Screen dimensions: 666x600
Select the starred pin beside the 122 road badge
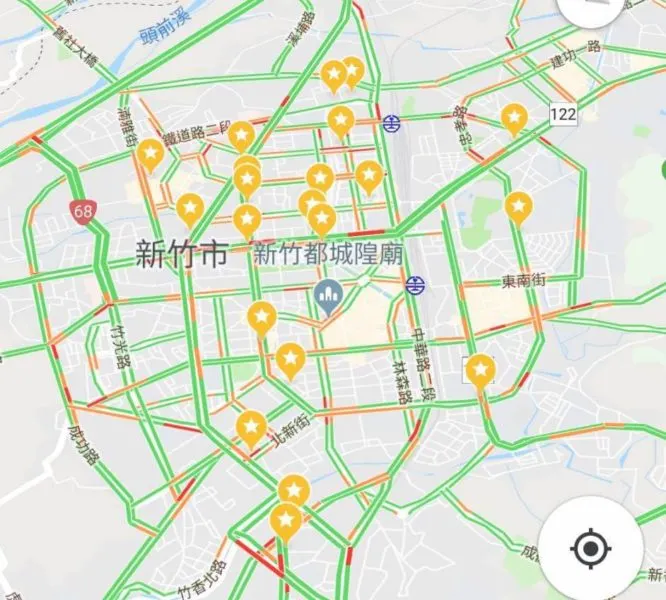pos(514,120)
